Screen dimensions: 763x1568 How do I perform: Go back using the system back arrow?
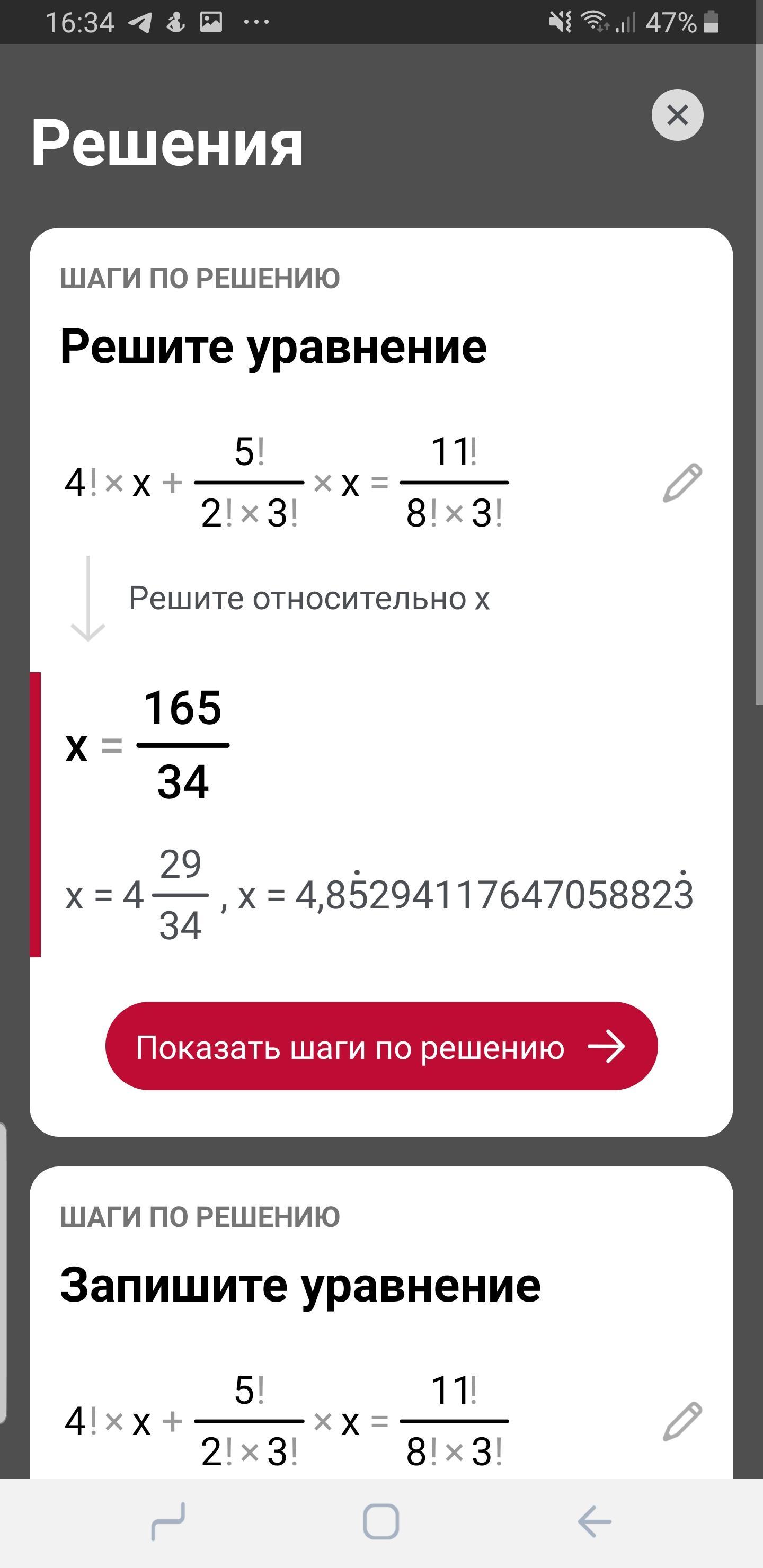click(x=595, y=1522)
